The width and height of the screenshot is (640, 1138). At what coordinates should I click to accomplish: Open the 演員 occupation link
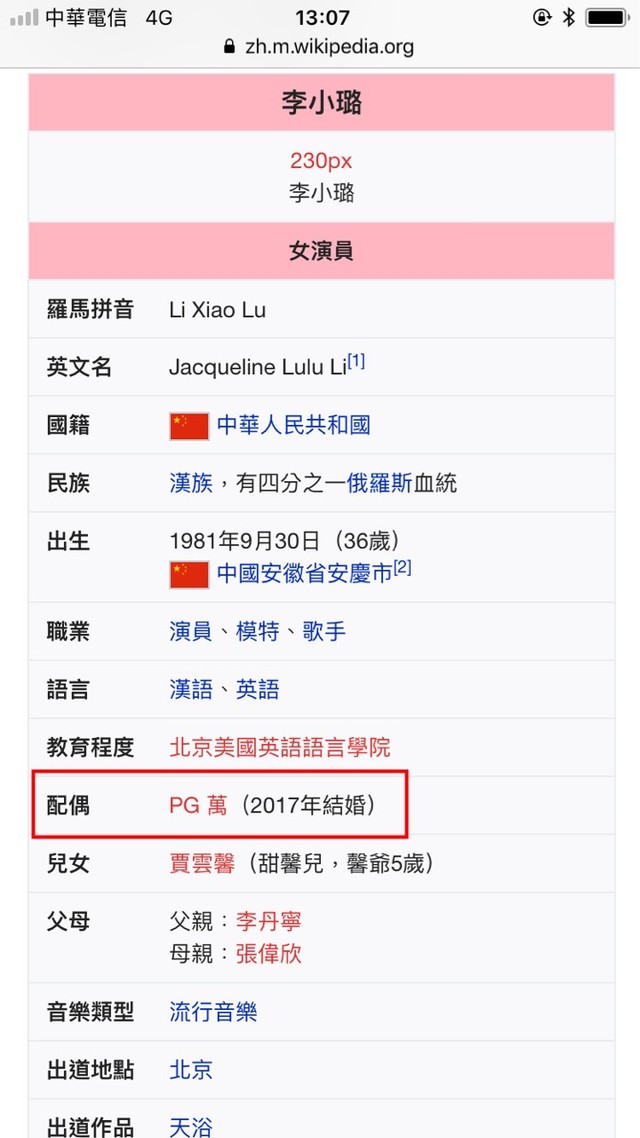[191, 631]
